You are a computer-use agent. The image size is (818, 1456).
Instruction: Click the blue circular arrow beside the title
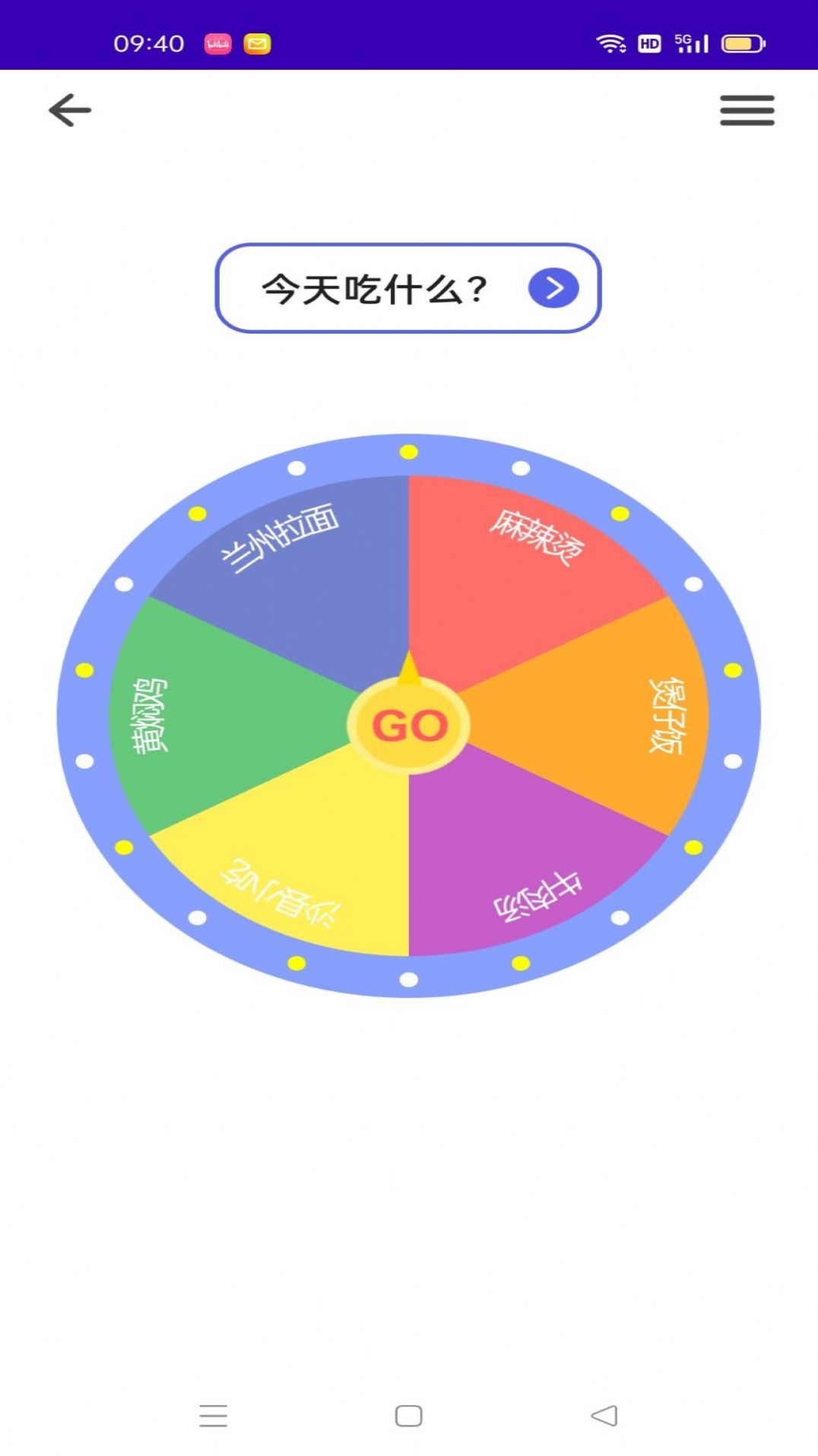pyautogui.click(x=553, y=287)
